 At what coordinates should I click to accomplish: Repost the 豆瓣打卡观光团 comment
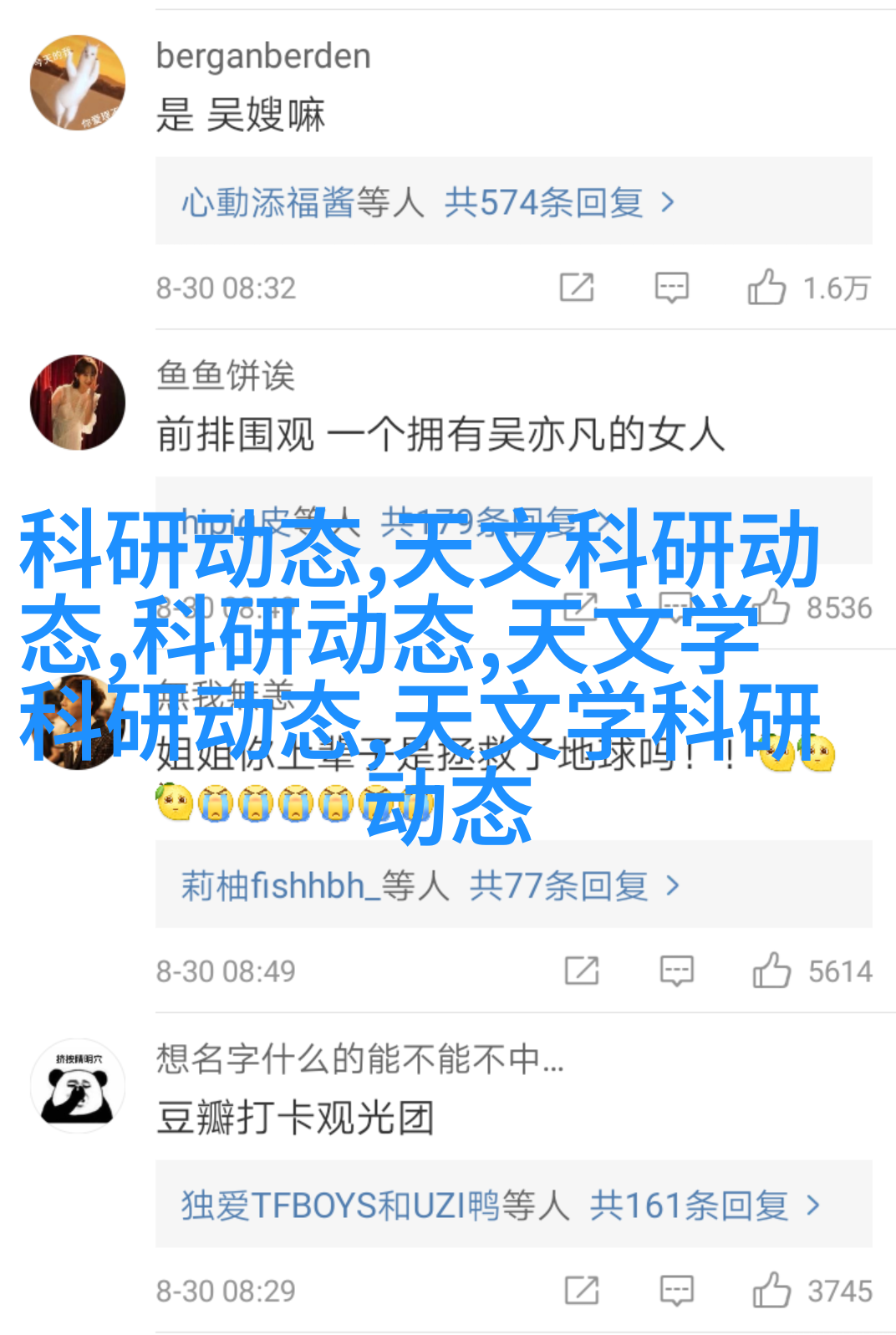tap(582, 1290)
